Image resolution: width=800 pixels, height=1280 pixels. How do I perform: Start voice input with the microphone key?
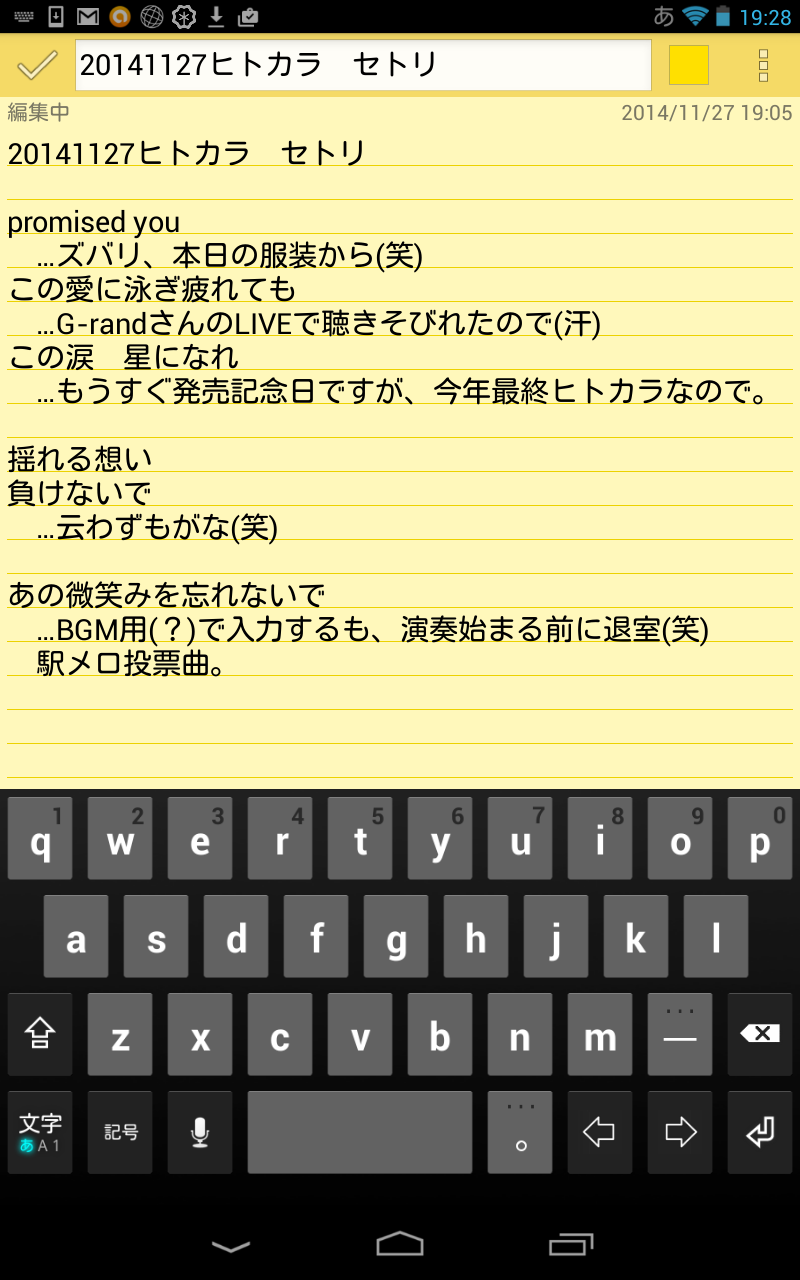click(x=200, y=1132)
